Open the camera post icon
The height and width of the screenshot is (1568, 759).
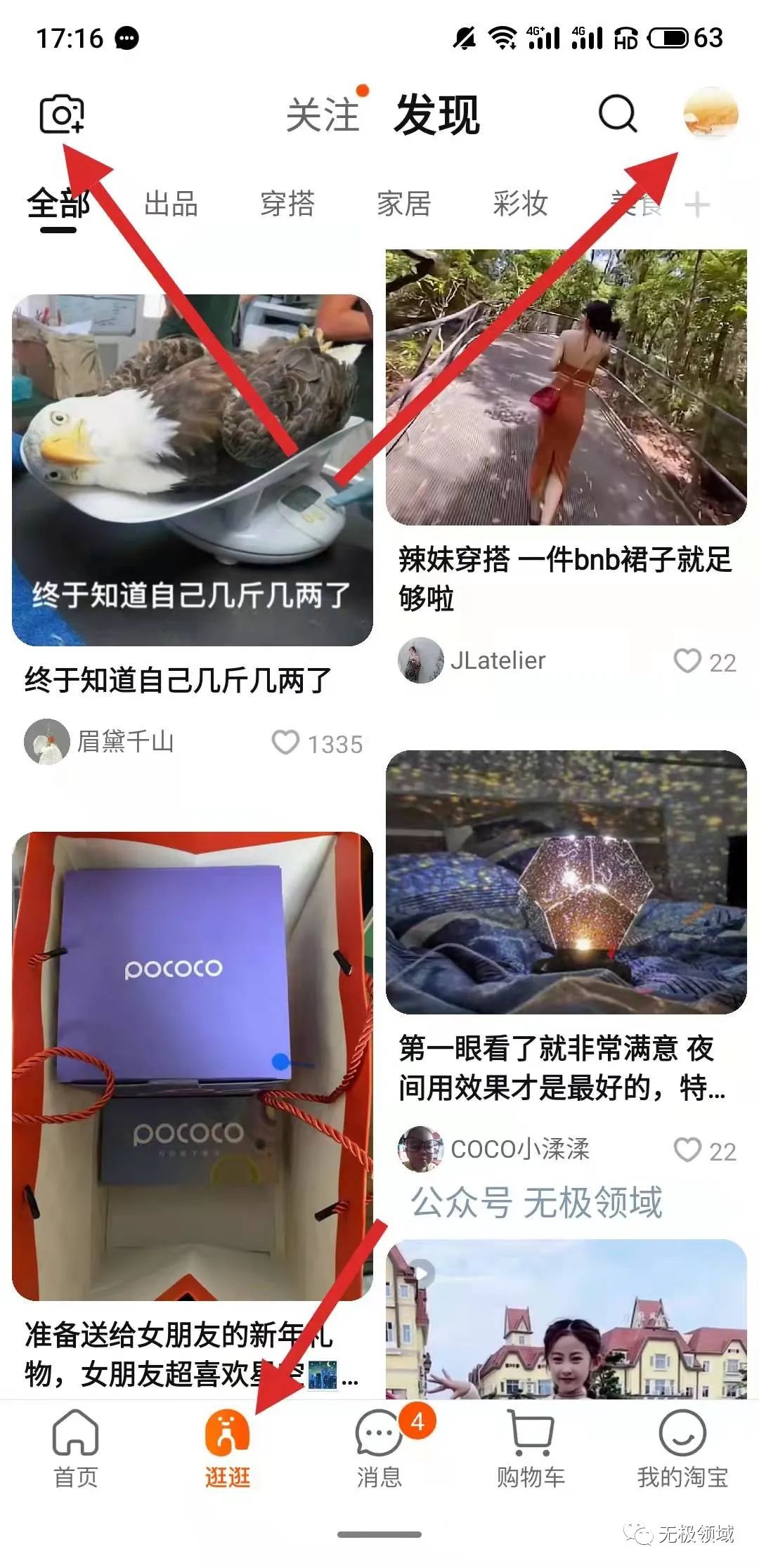pyautogui.click(x=62, y=115)
